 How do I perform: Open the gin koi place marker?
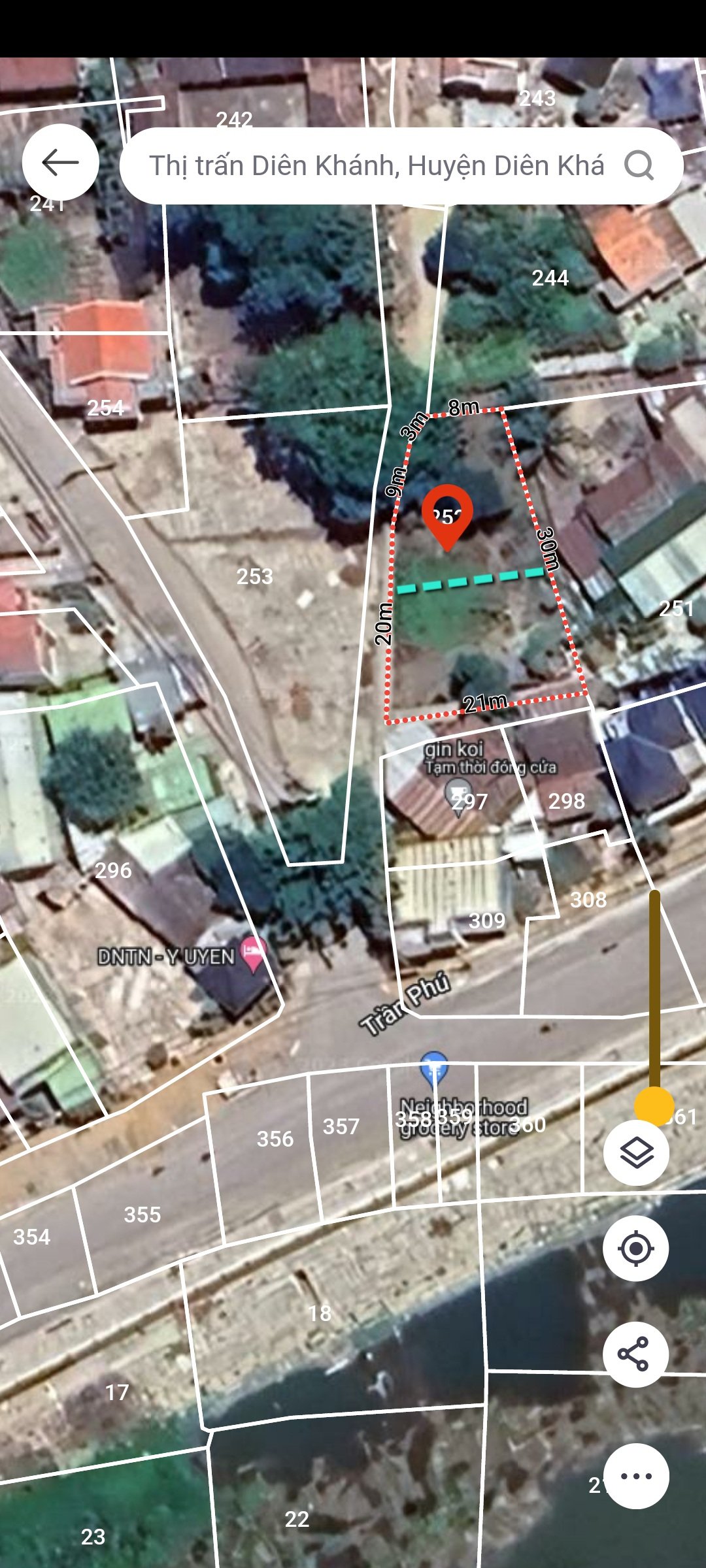coord(458,792)
